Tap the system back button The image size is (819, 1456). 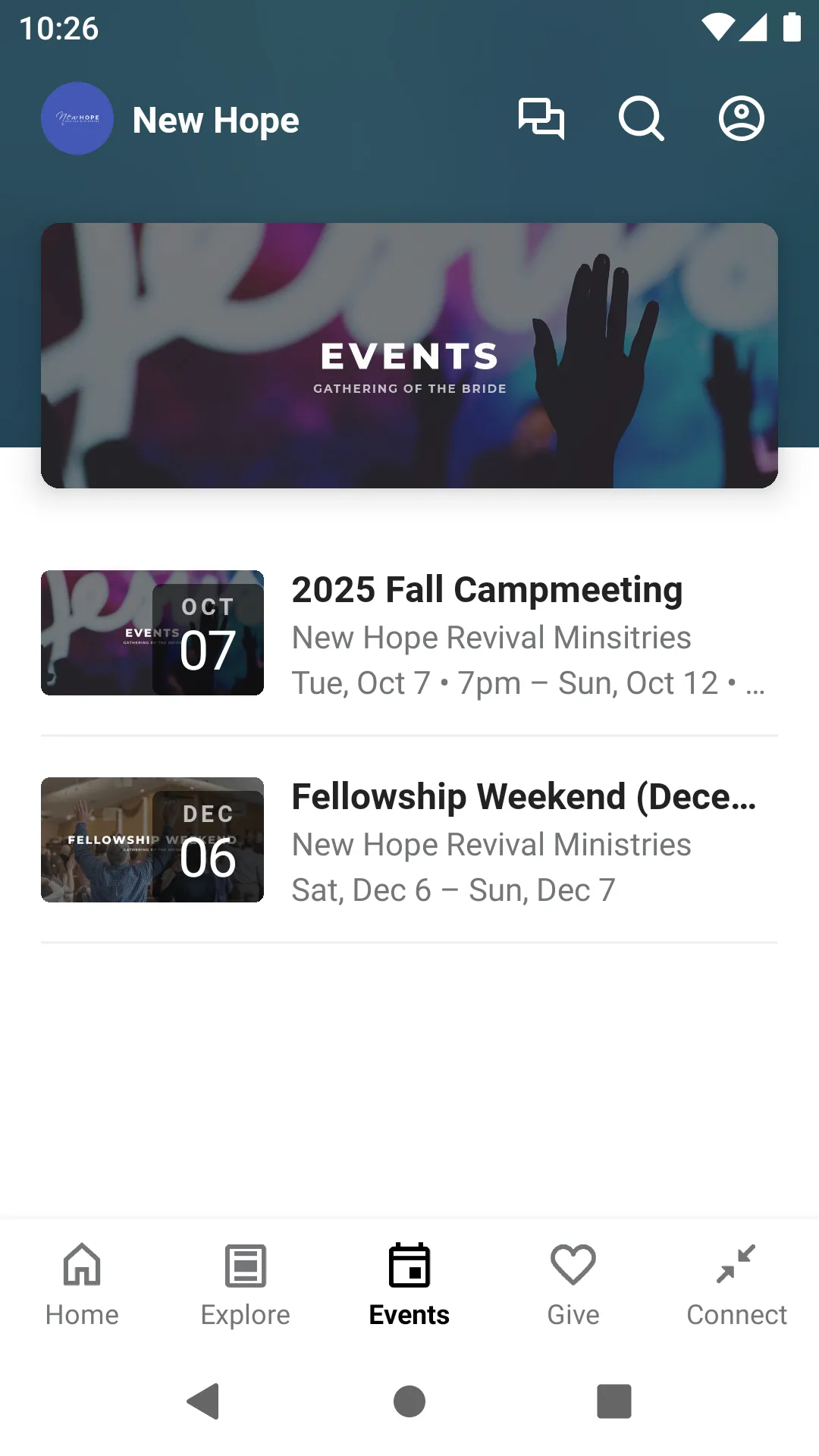tap(203, 1401)
